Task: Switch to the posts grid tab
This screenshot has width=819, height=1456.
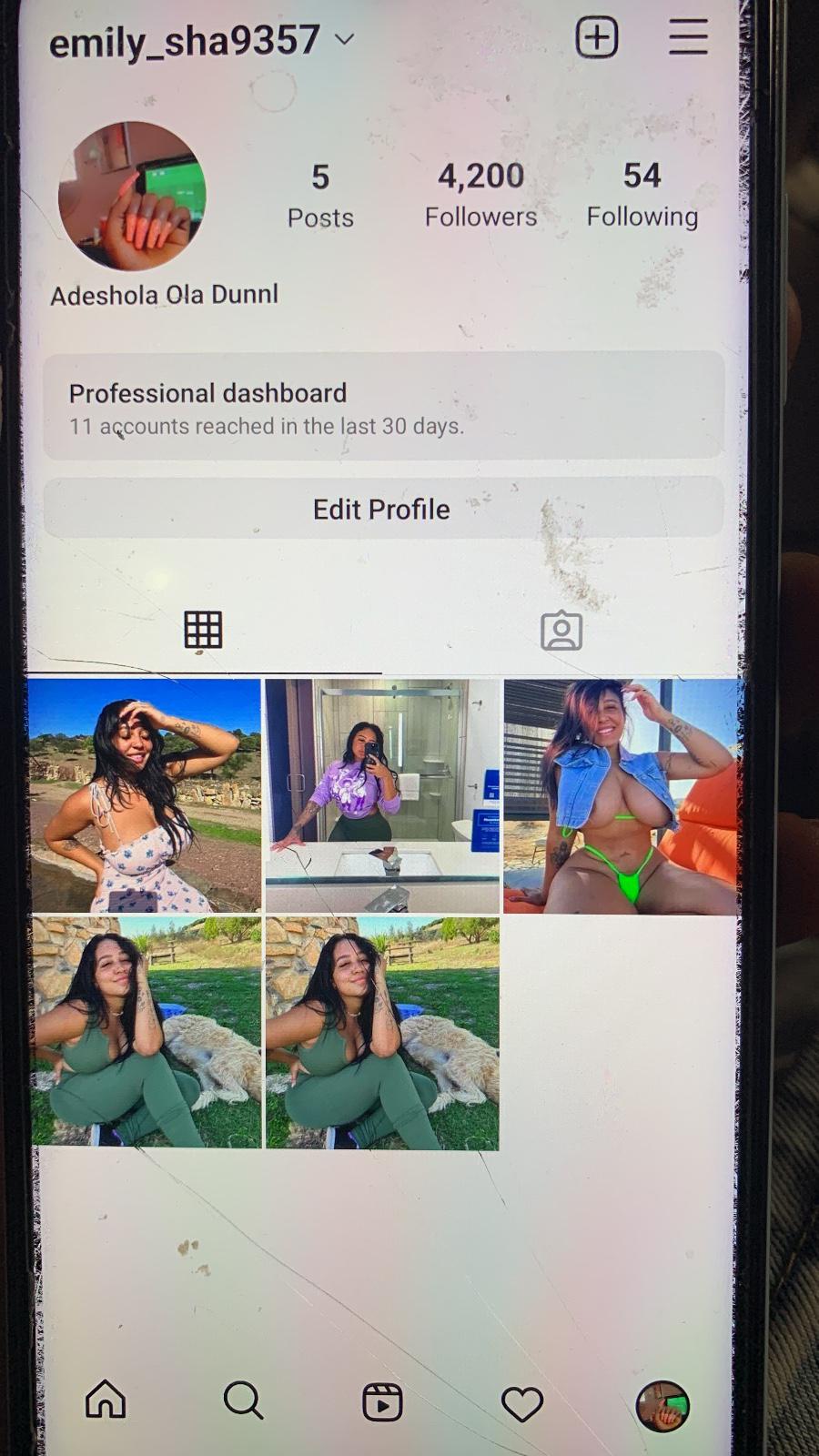Action: pyautogui.click(x=203, y=630)
